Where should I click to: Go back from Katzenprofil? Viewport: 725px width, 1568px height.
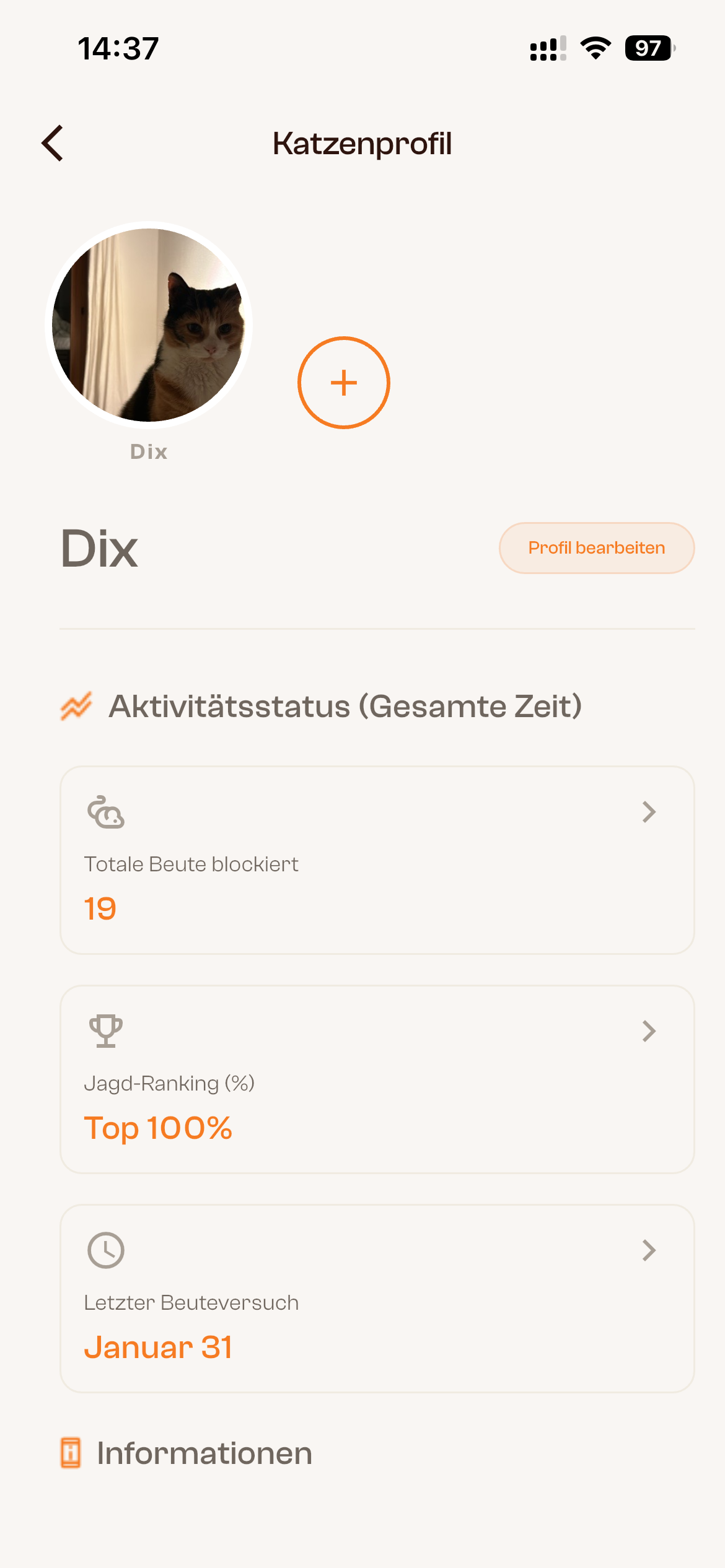tap(53, 143)
